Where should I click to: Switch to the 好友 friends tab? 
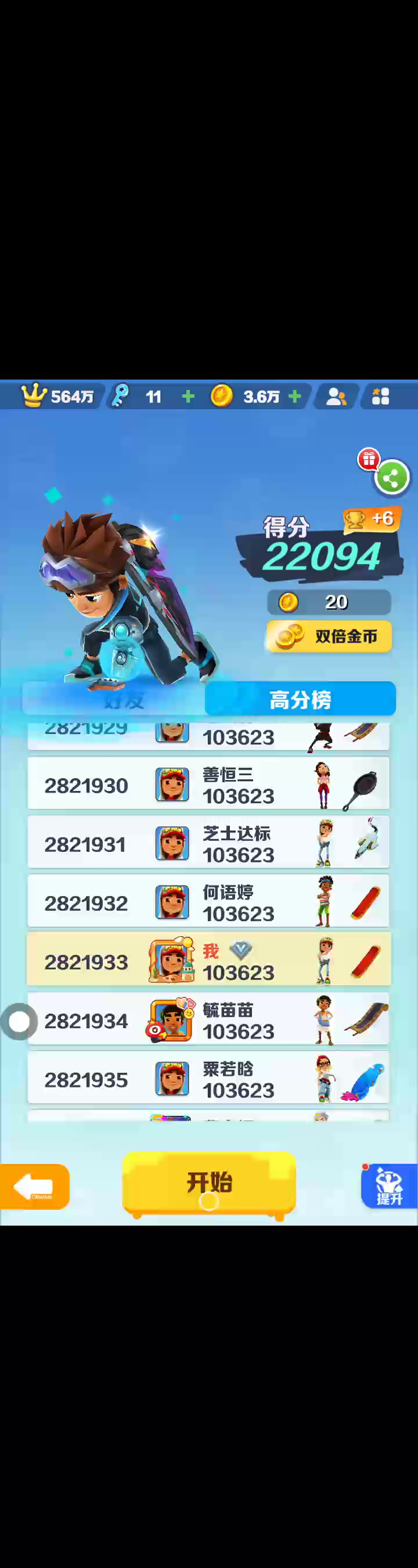(114, 699)
